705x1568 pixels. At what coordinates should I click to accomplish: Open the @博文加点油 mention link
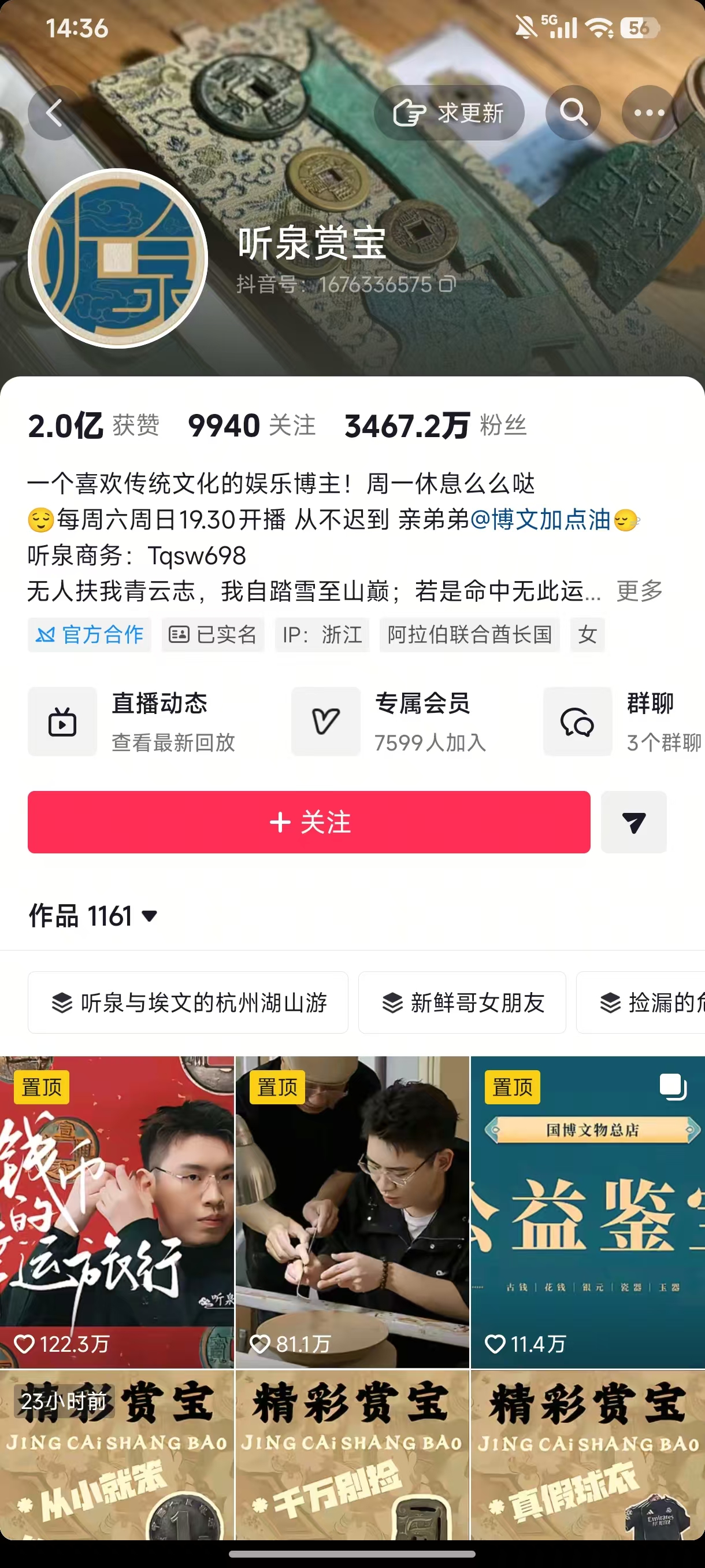click(x=540, y=519)
